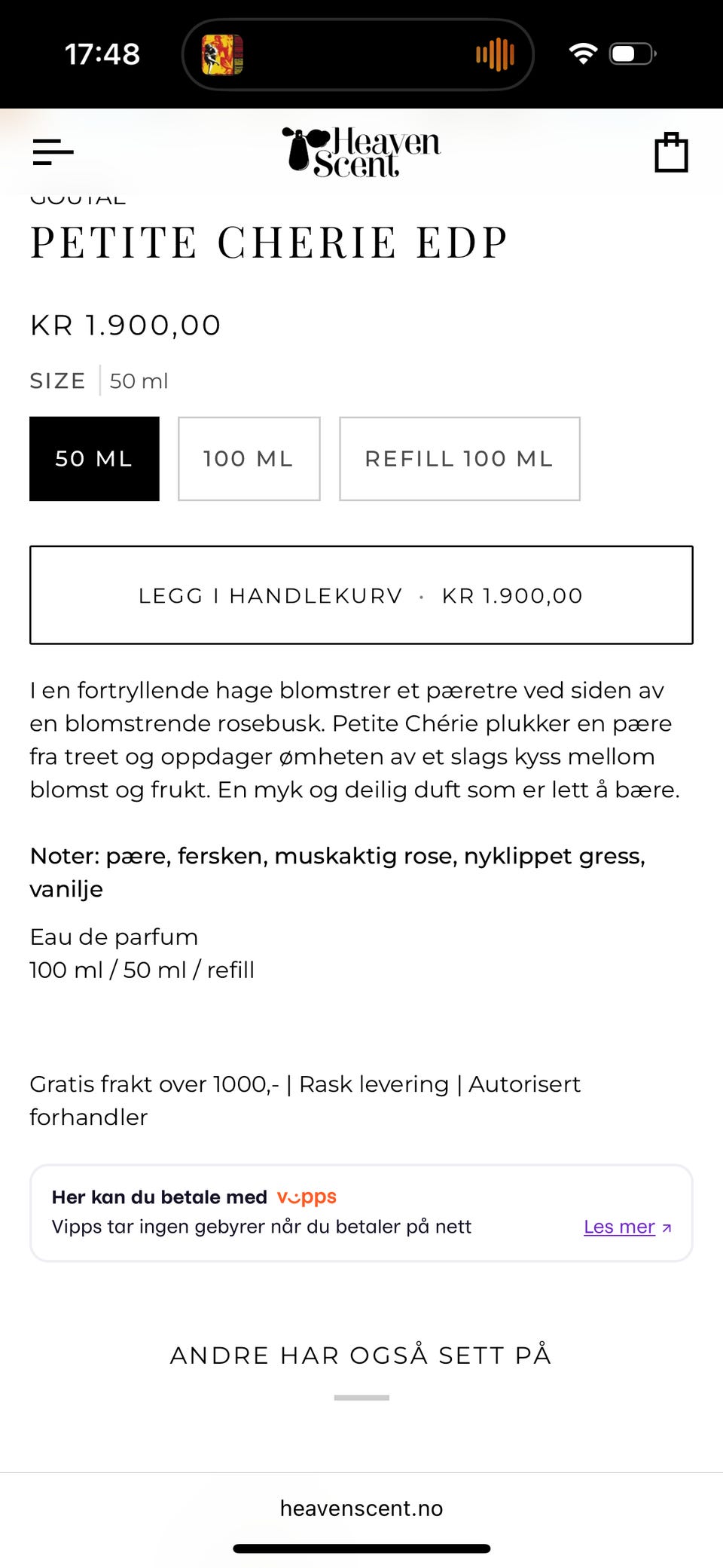The width and height of the screenshot is (723, 1568).
Task: Open the hamburger navigation menu
Action: pos(52,151)
